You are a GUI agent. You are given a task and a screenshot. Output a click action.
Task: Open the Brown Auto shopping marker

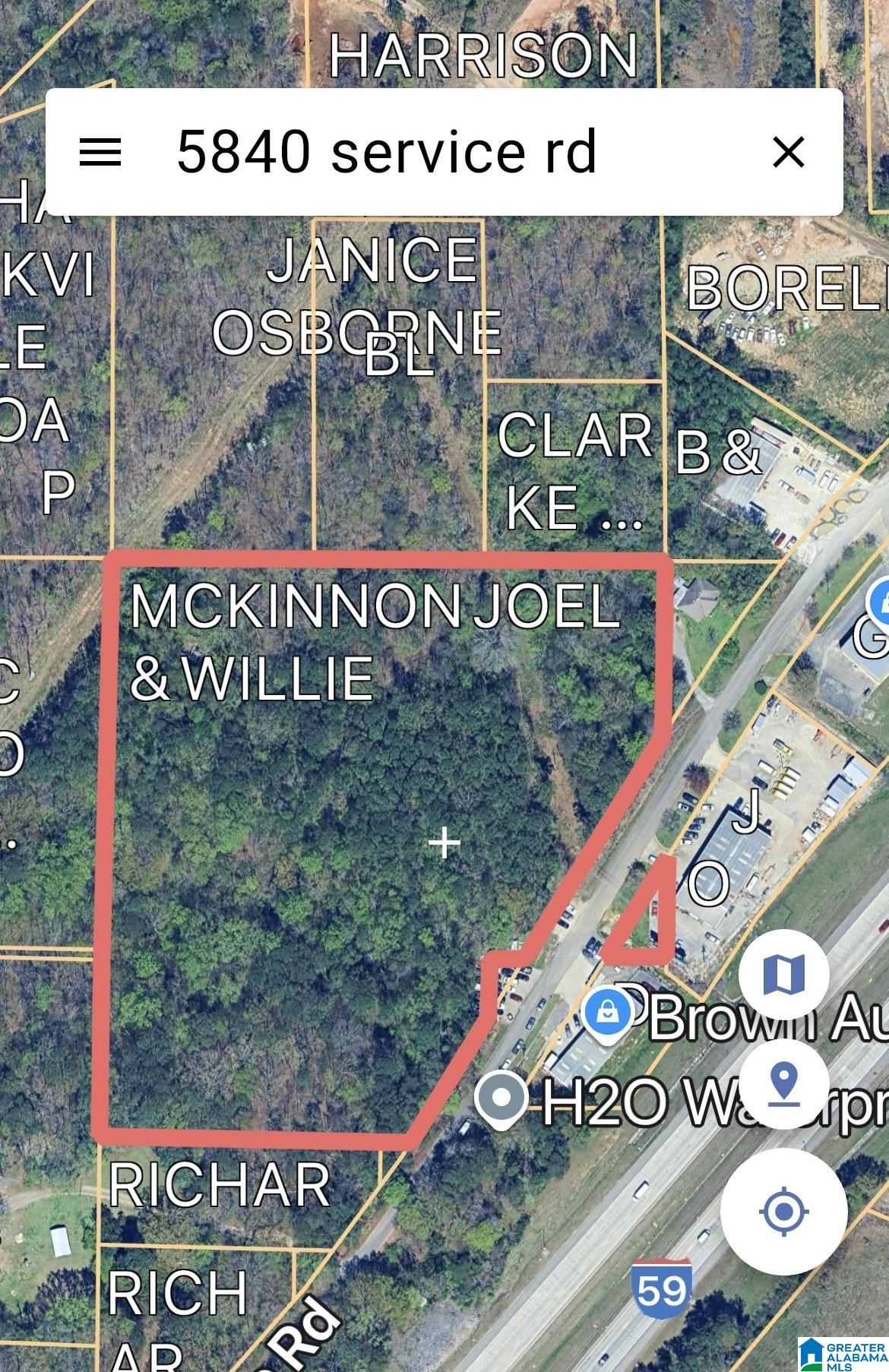point(607,1013)
